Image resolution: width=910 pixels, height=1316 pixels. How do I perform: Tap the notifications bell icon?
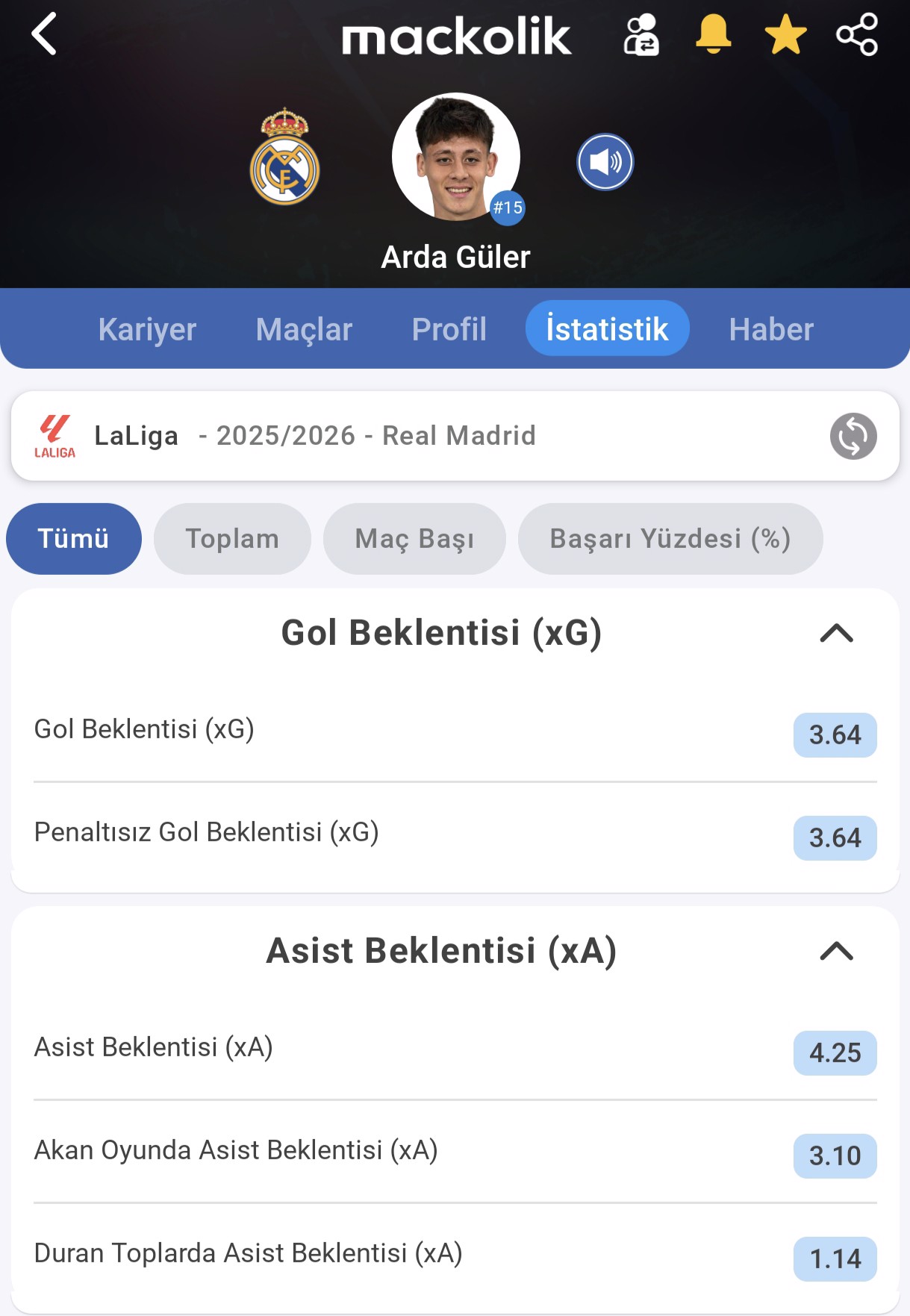point(713,34)
